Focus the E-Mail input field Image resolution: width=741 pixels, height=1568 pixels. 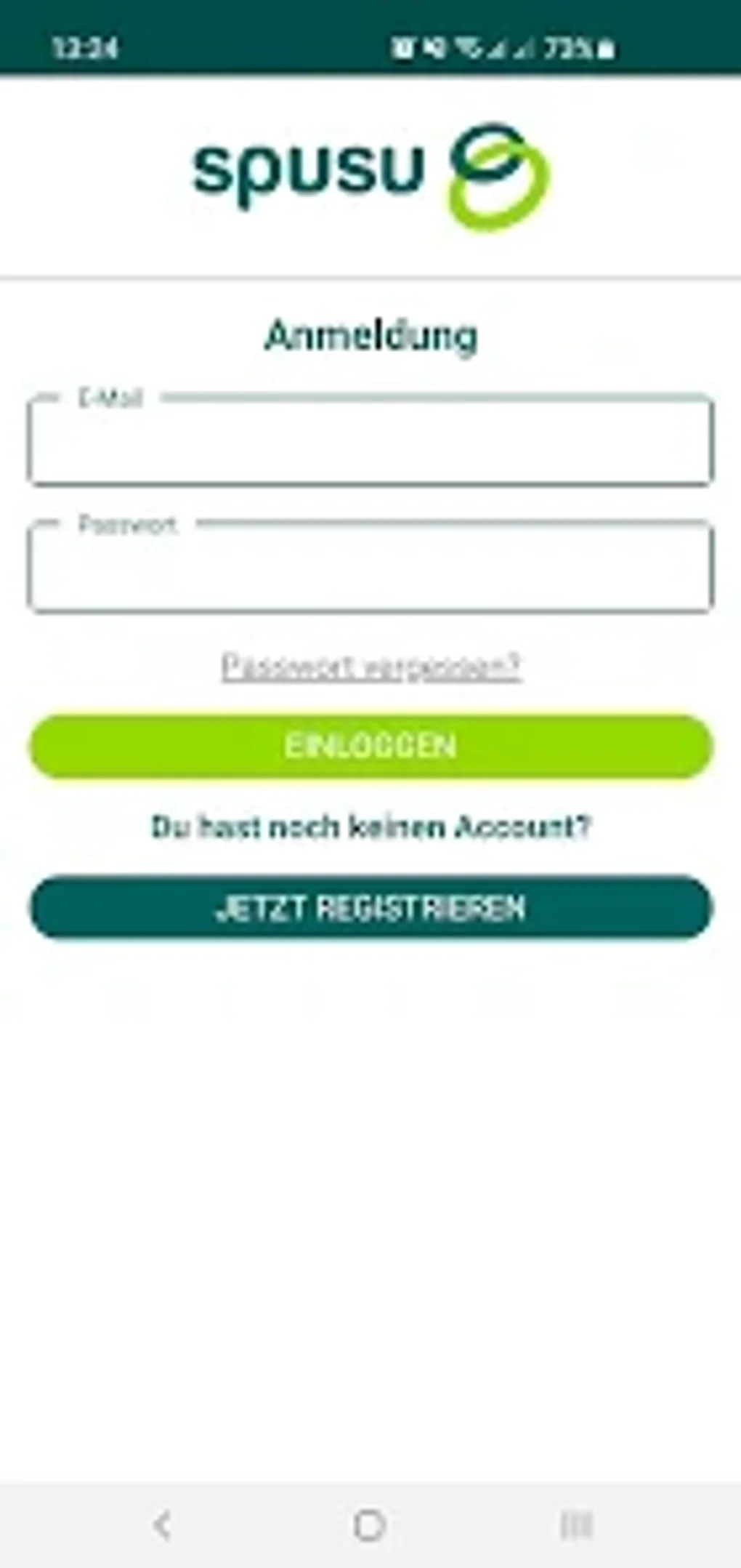click(370, 441)
